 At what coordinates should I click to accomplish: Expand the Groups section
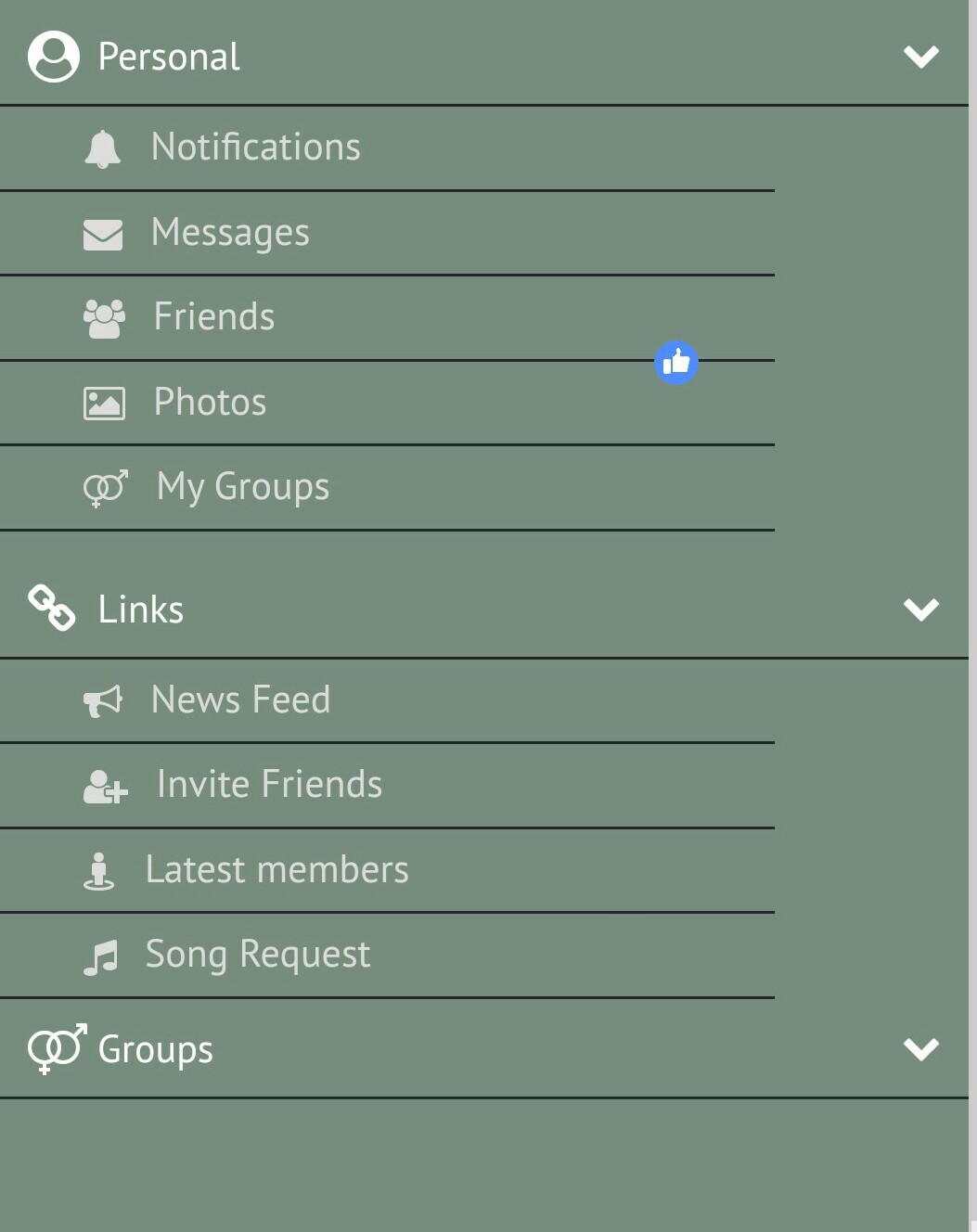pyautogui.click(x=920, y=1049)
